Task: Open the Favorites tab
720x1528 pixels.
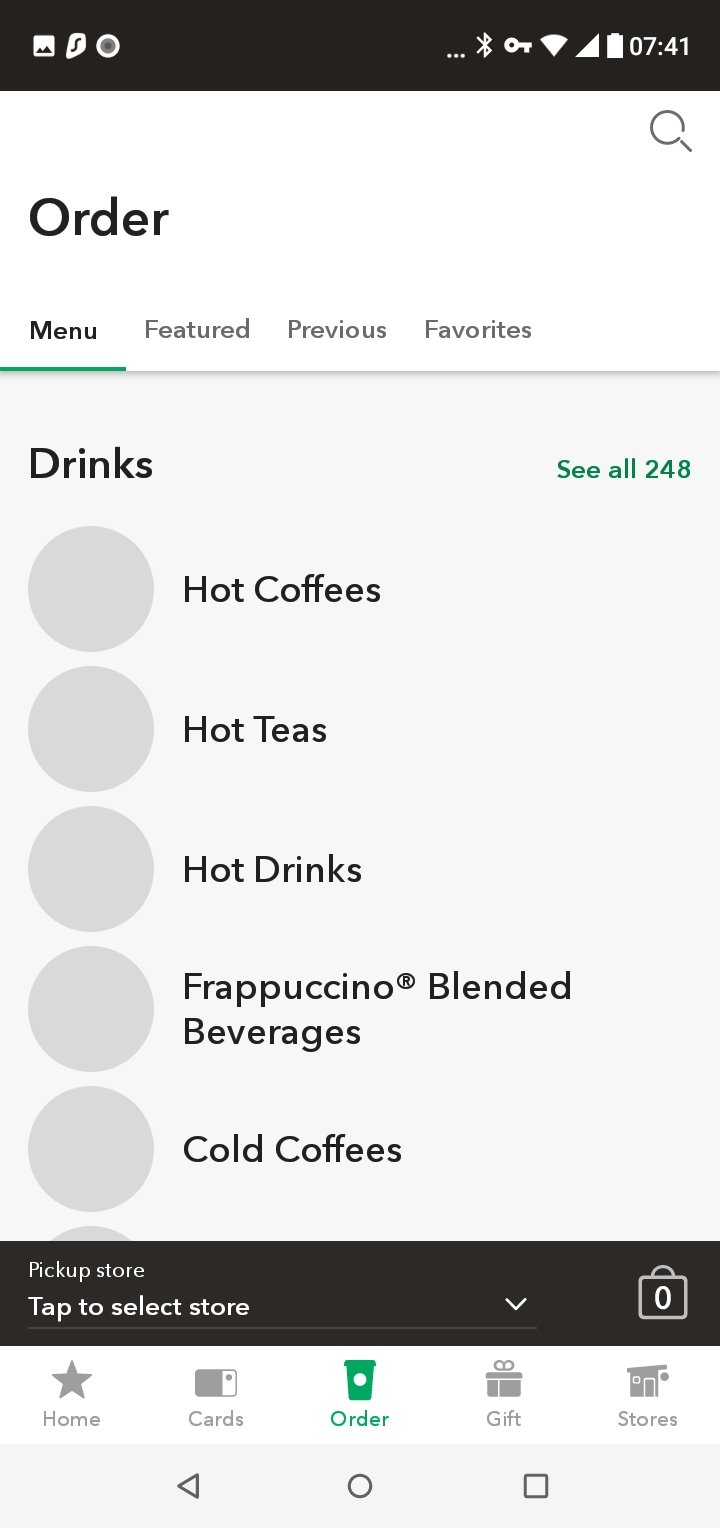Action: [478, 330]
